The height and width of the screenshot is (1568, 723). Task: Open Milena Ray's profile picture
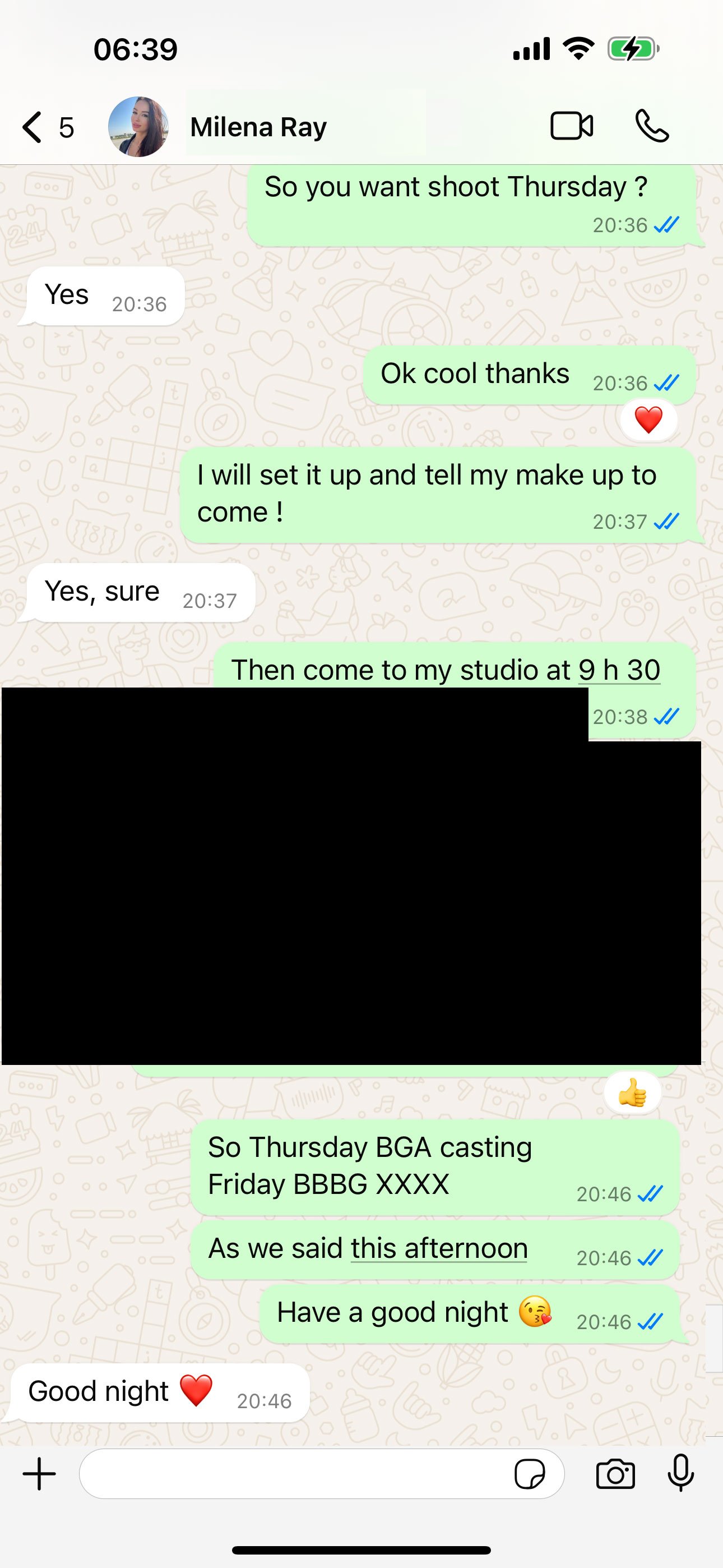pyautogui.click(x=138, y=127)
